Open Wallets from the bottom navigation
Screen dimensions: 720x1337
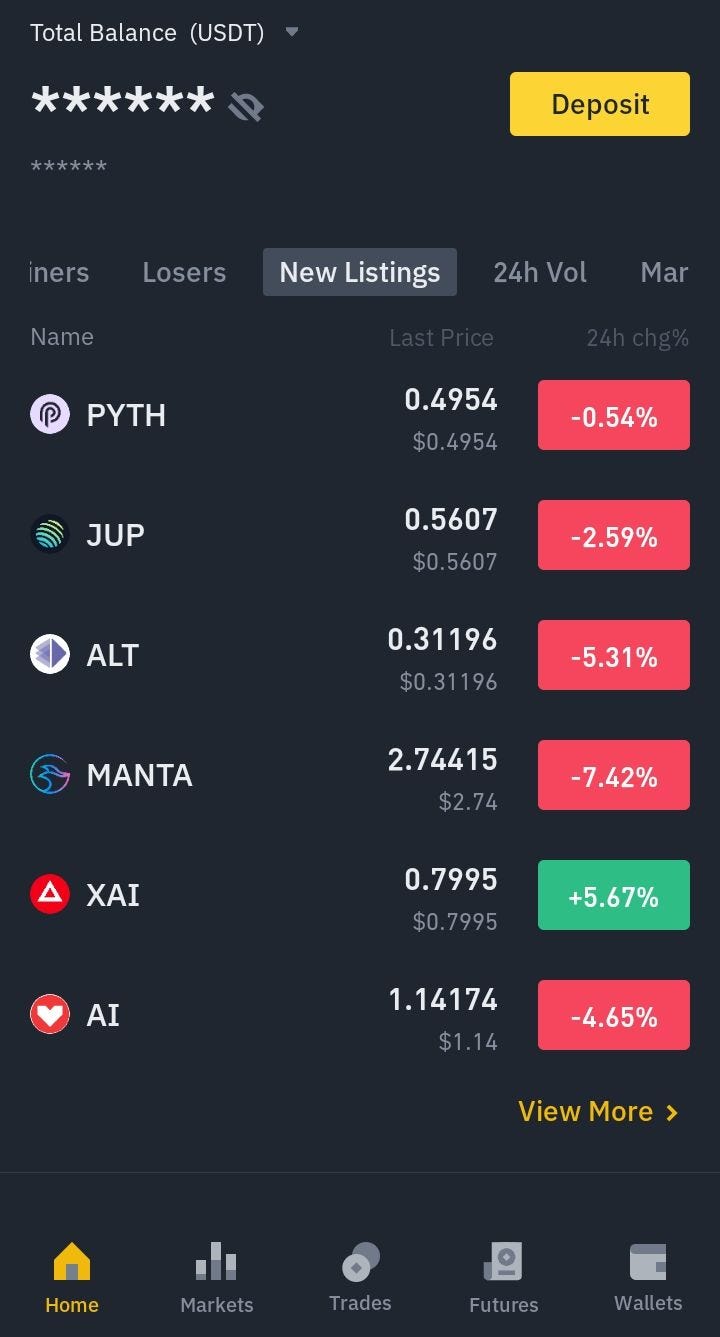647,1275
